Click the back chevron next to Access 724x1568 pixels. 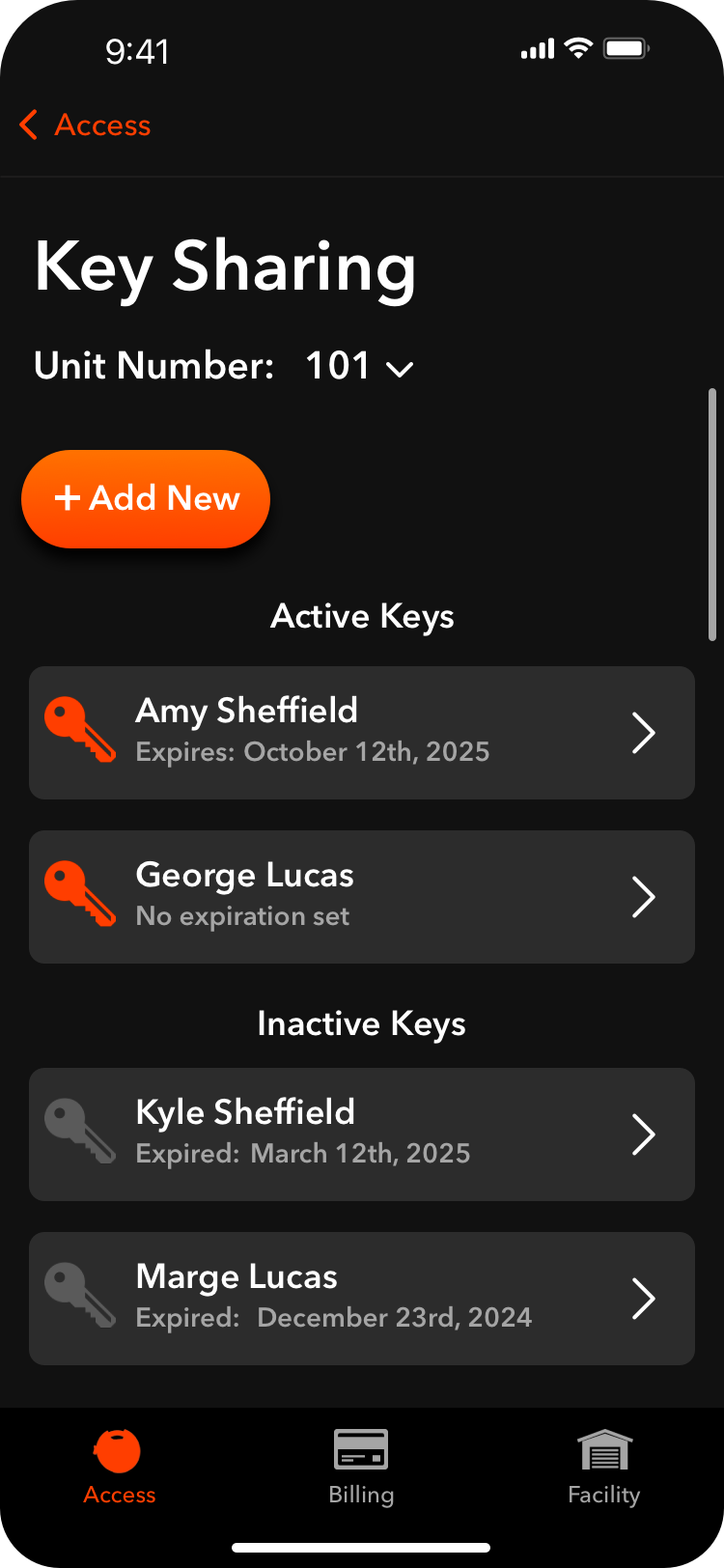point(28,125)
